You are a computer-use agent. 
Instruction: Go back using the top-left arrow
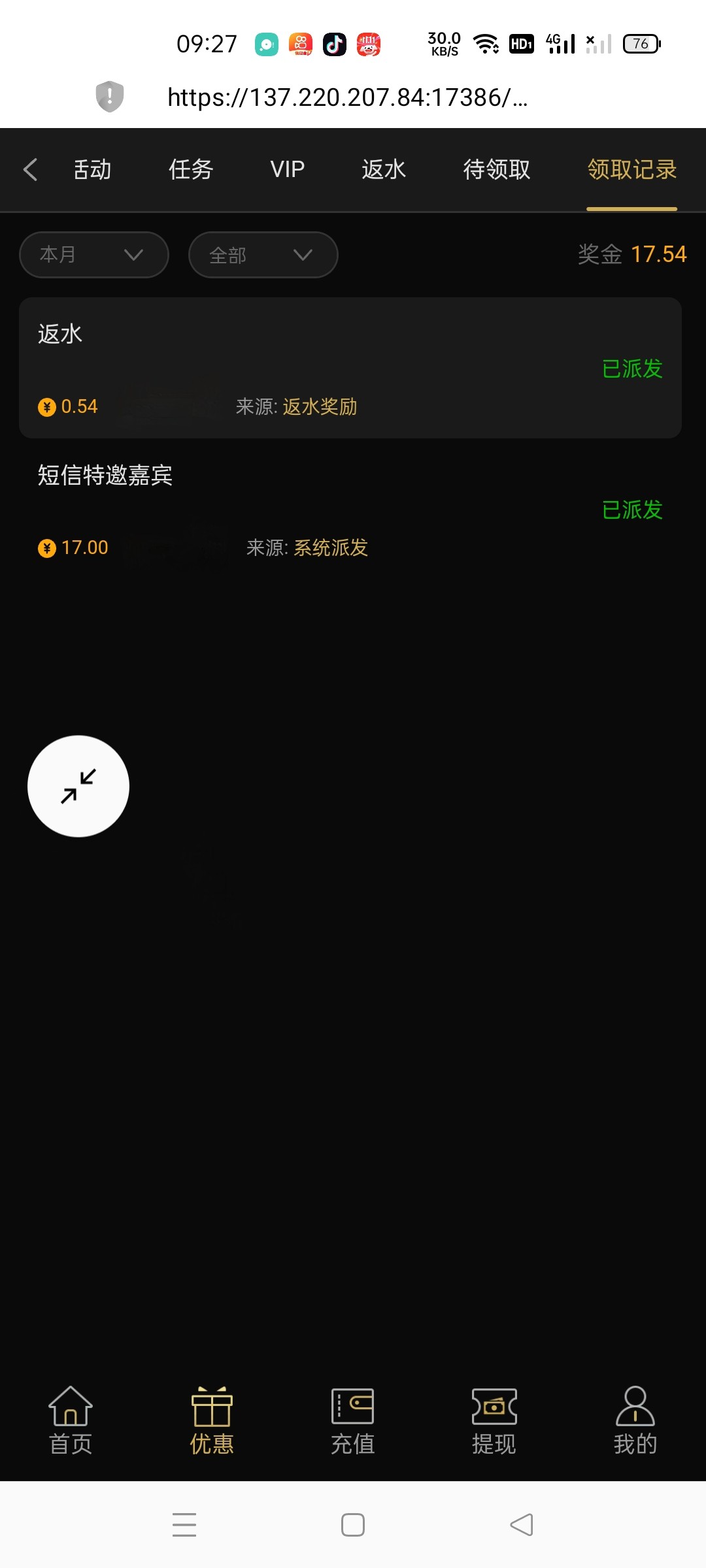(30, 169)
